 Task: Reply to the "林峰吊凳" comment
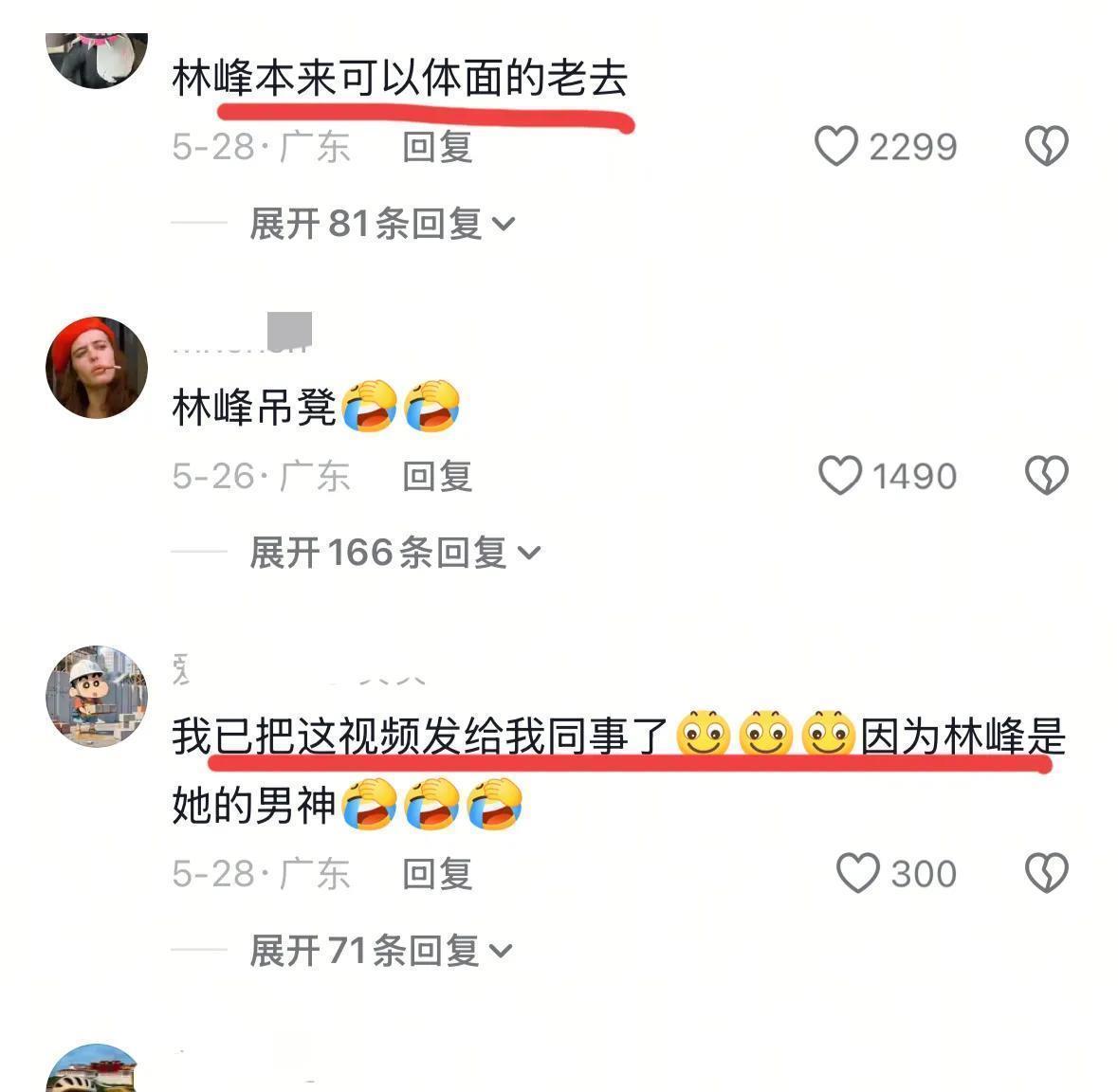(x=437, y=476)
